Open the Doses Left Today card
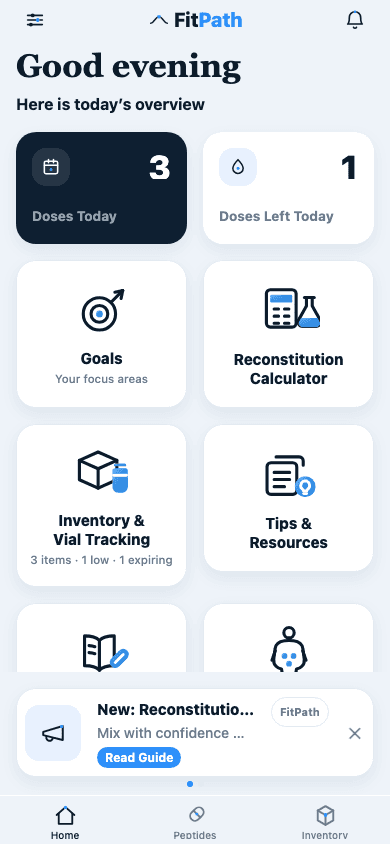This screenshot has height=844, width=390. pos(288,188)
